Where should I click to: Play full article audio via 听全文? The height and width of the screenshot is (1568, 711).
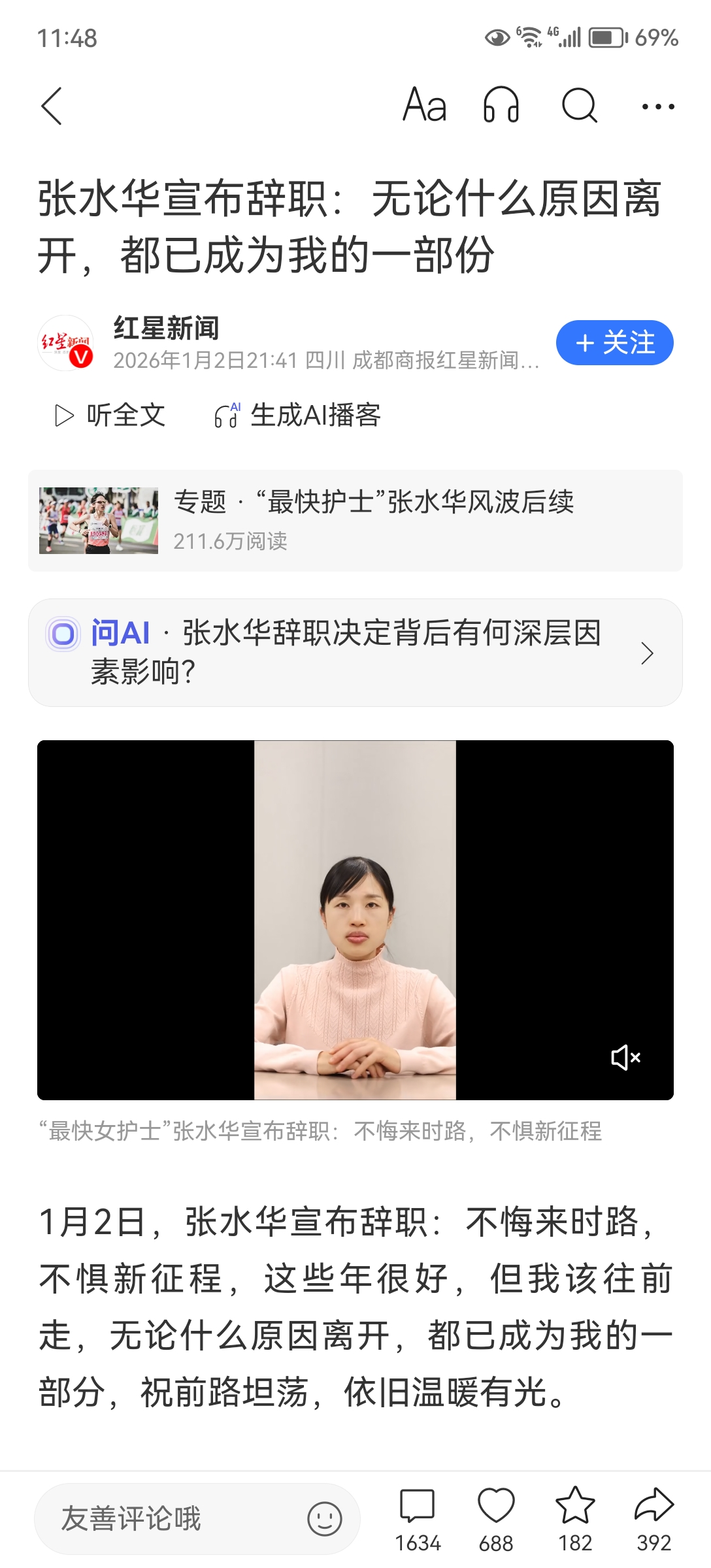click(110, 415)
